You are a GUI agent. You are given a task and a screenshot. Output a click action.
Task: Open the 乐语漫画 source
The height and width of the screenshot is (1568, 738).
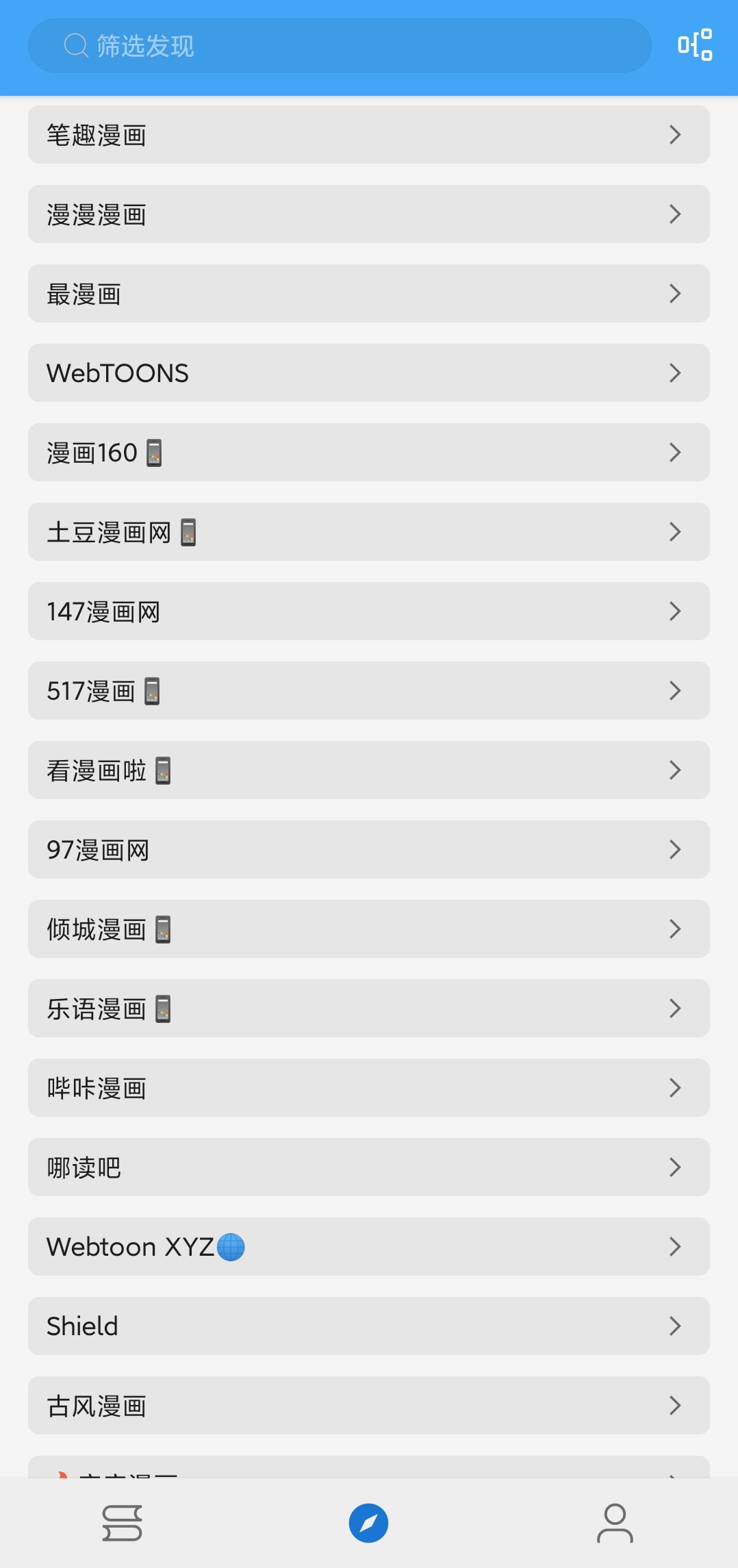369,1009
